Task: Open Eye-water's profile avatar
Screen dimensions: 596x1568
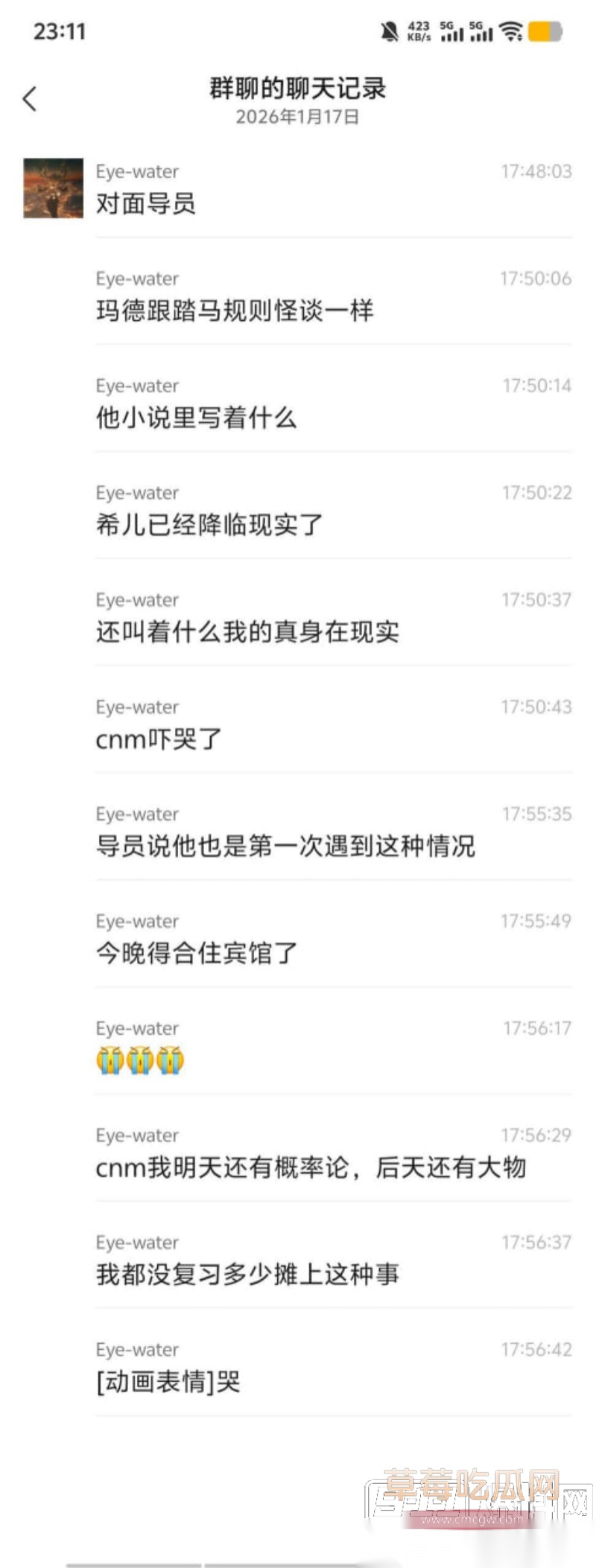Action: (53, 188)
